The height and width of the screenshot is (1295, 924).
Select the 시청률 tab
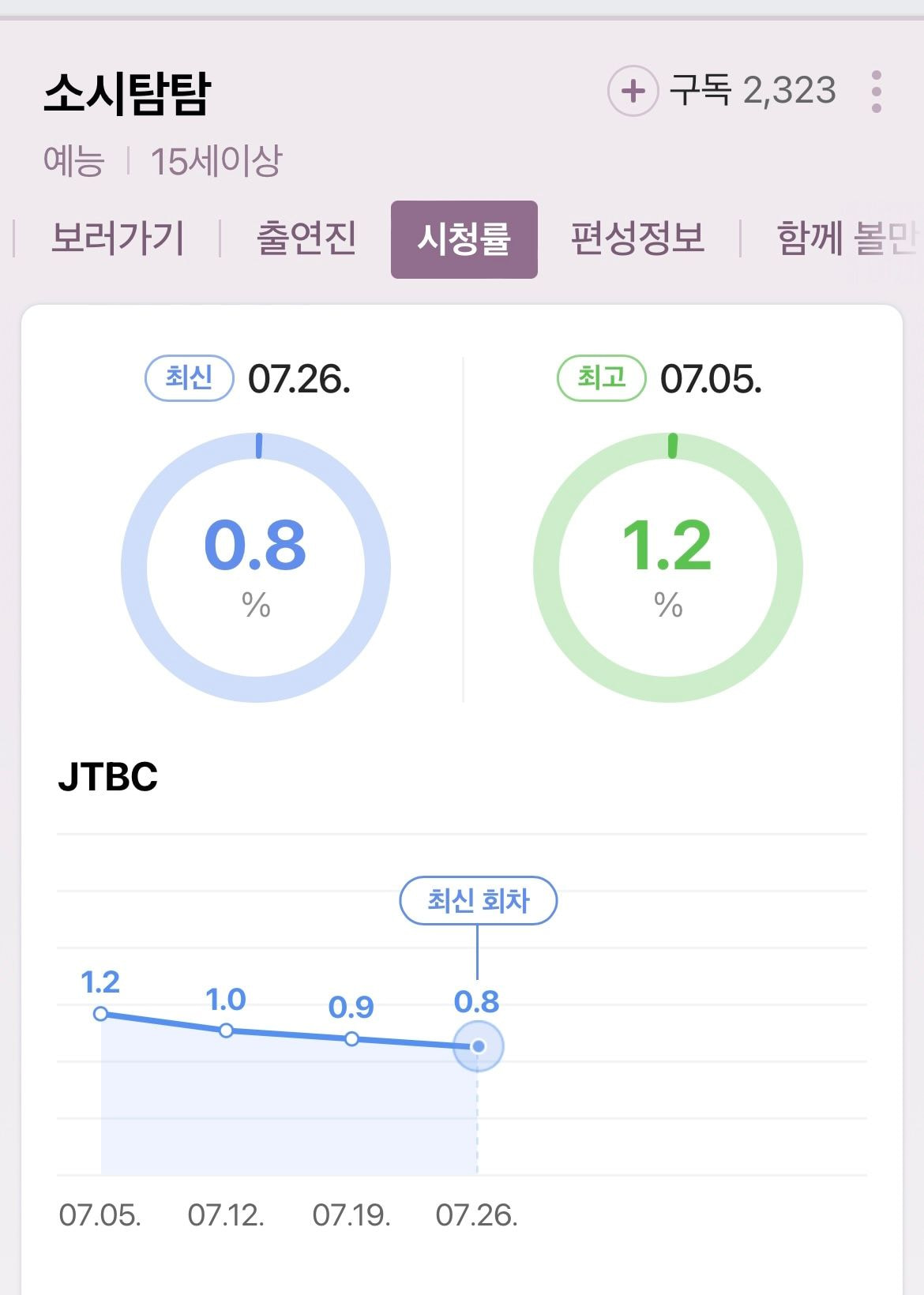(464, 239)
